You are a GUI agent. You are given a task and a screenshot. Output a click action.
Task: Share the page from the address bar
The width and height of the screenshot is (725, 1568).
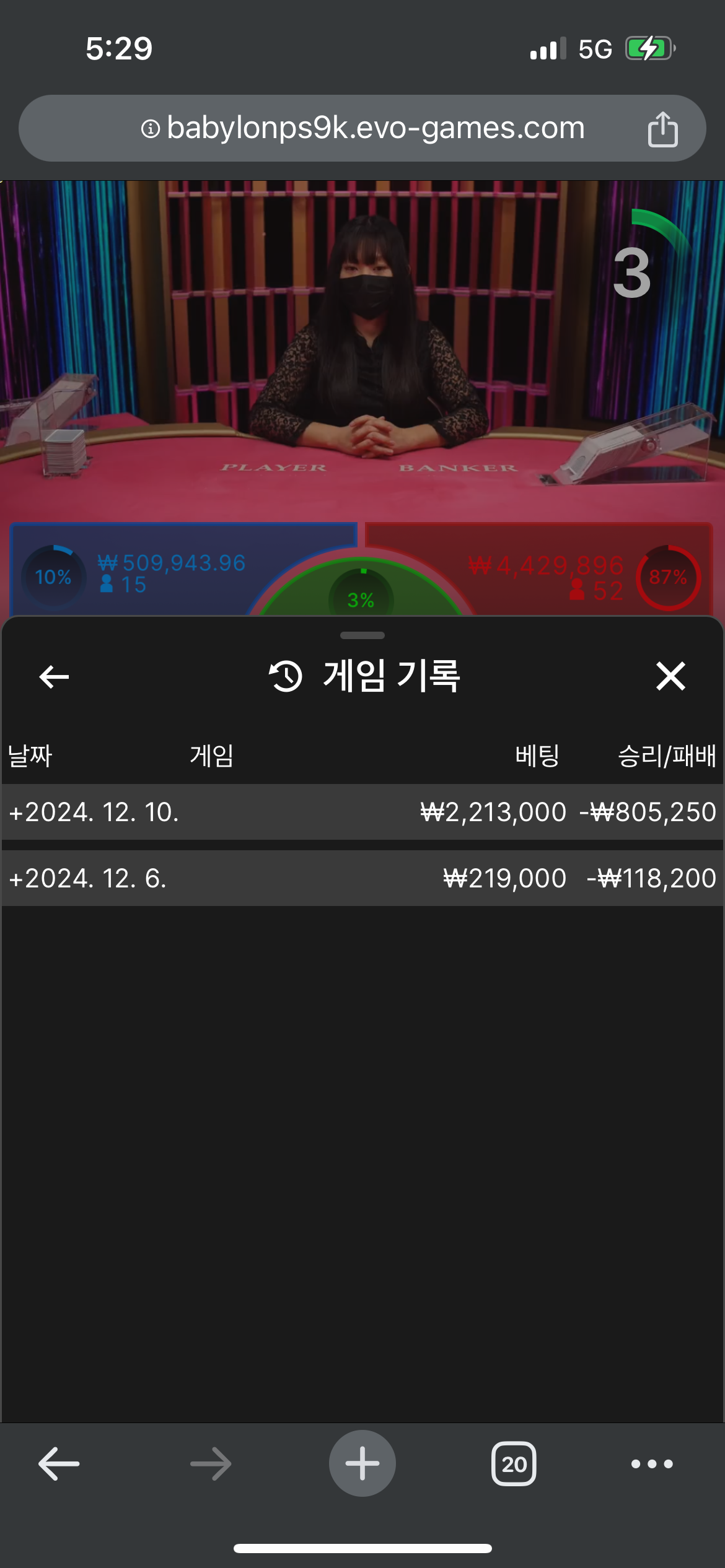(662, 129)
